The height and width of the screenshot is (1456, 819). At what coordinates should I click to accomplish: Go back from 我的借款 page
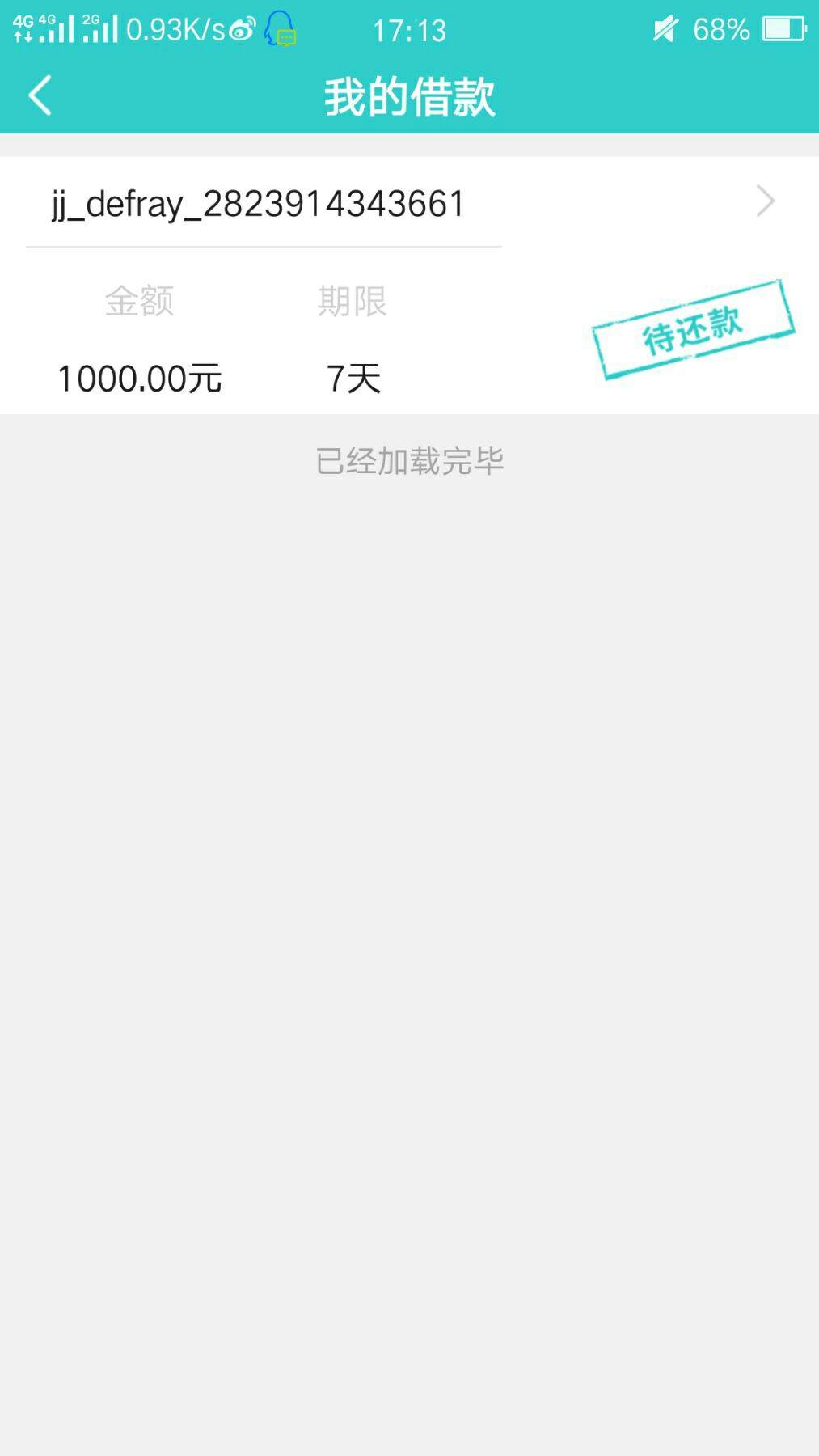point(40,95)
